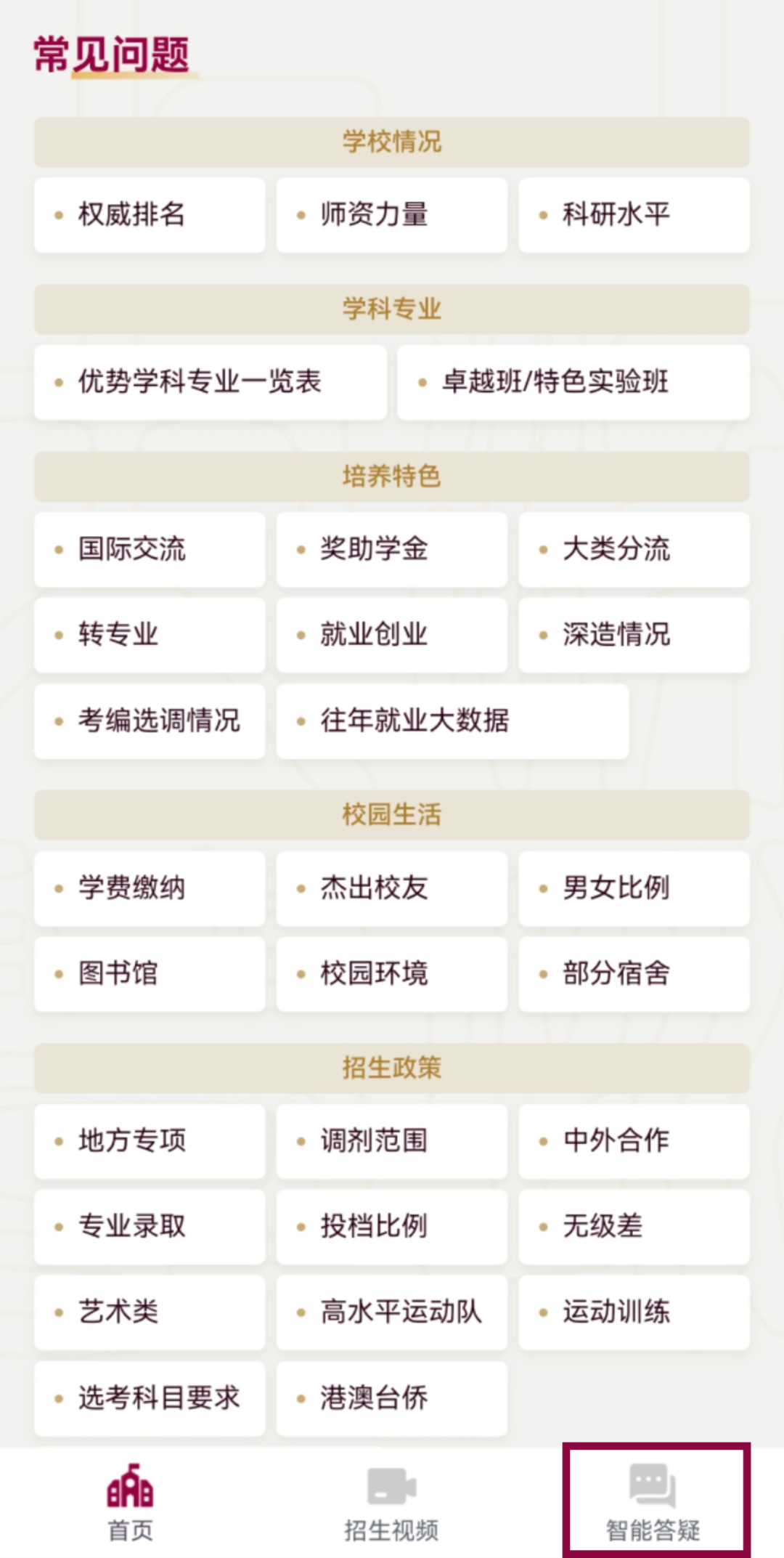Open the 招生视频 tab
Image resolution: width=784 pixels, height=1558 pixels.
pyautogui.click(x=391, y=1501)
